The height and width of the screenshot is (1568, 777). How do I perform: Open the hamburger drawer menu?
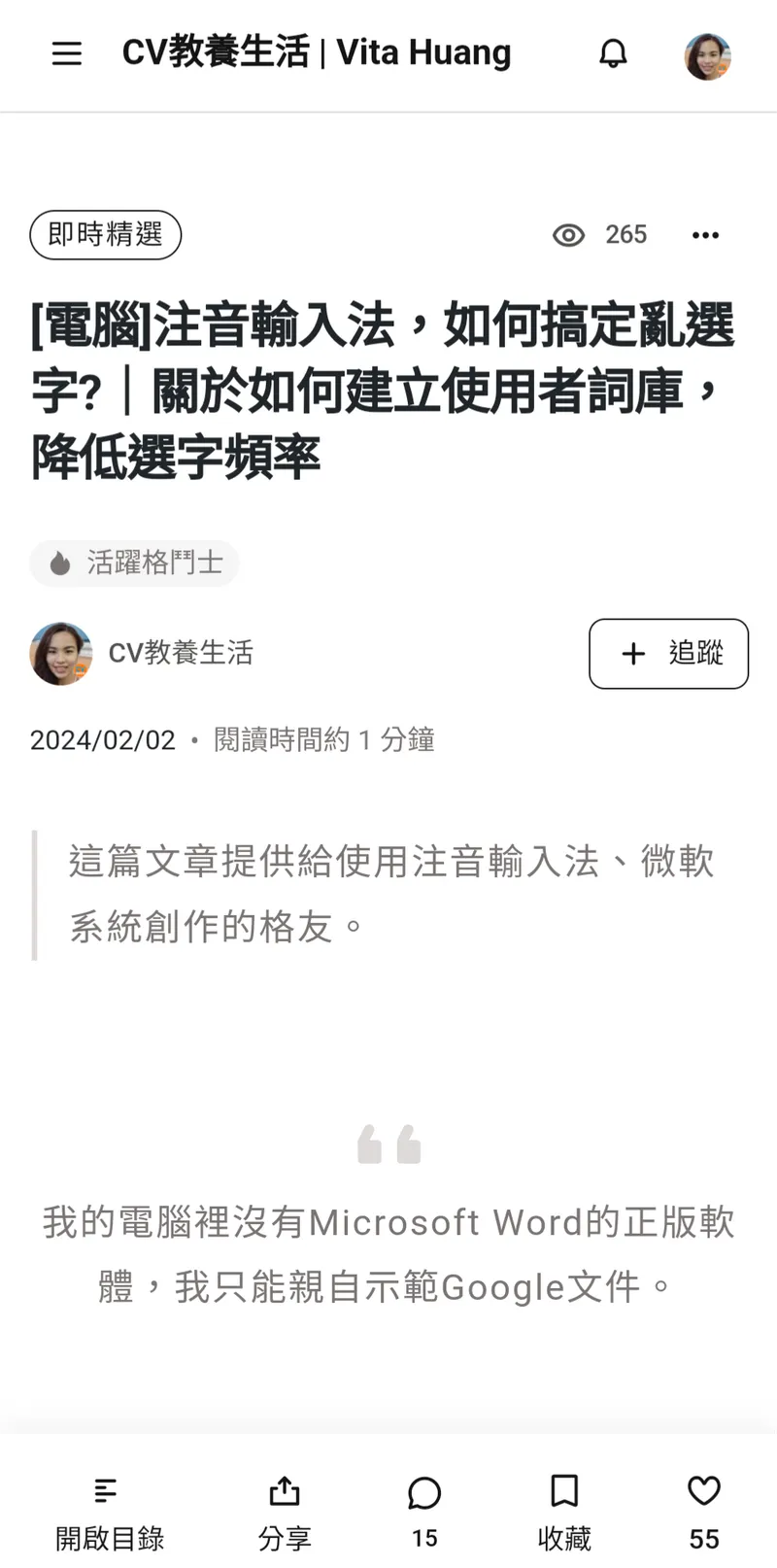tap(67, 53)
